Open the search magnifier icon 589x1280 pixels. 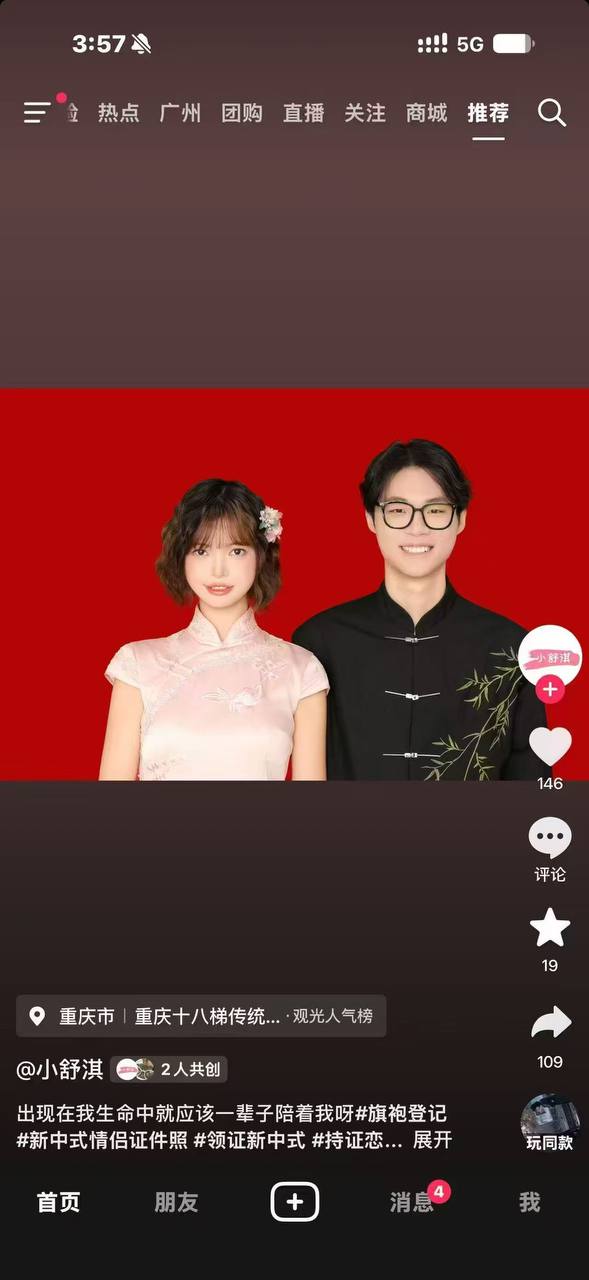552,112
